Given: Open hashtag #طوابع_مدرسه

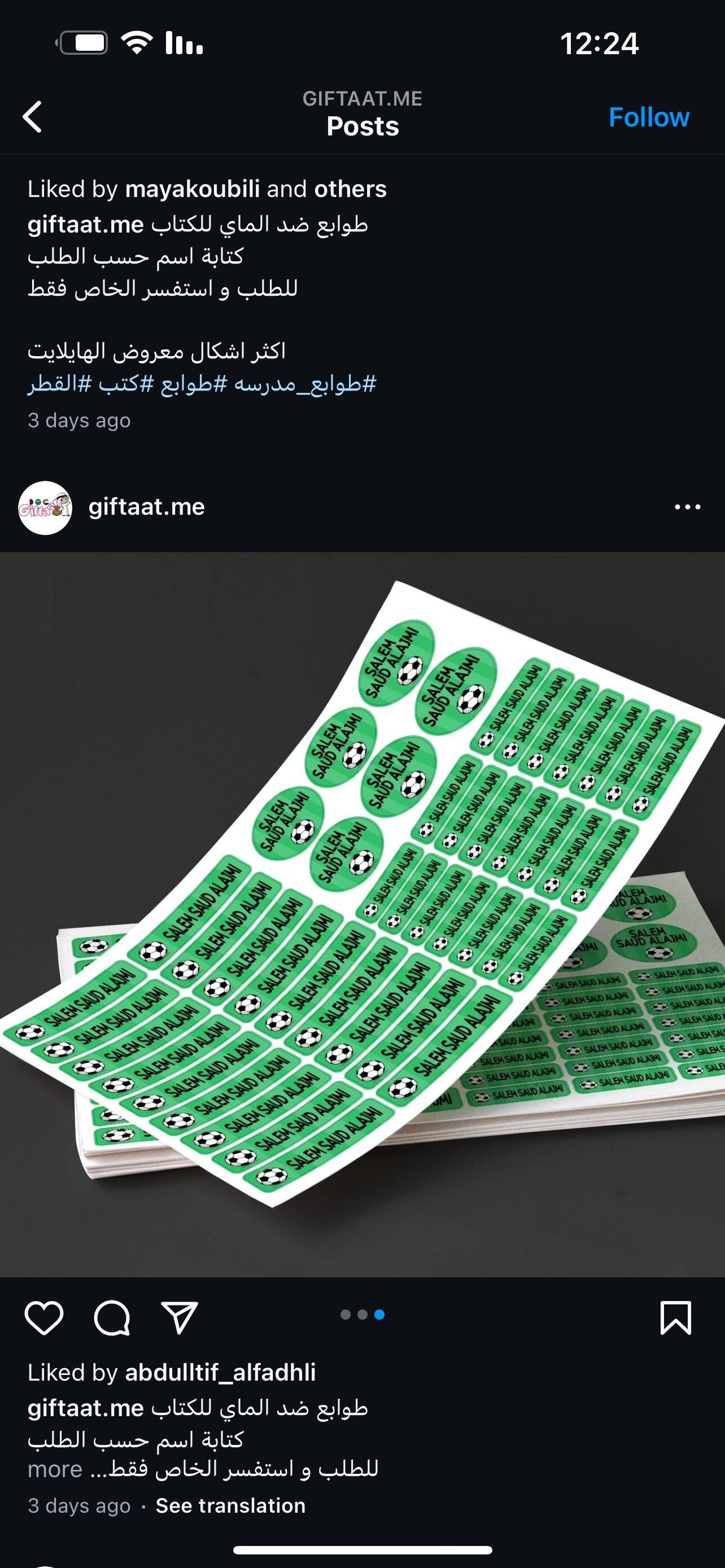Looking at the screenshot, I should (305, 384).
